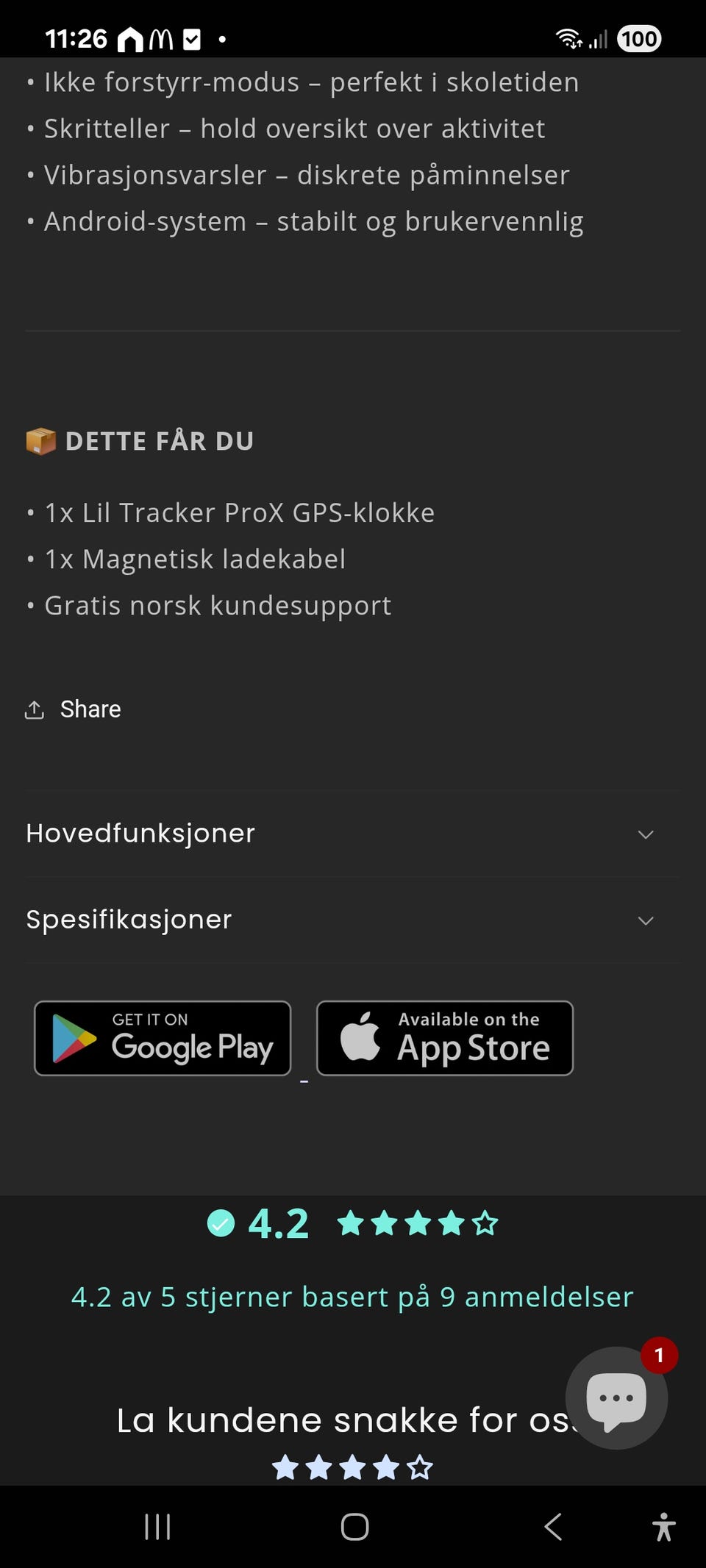Collapse Spesifikasjoner using its chevron

coord(645,920)
